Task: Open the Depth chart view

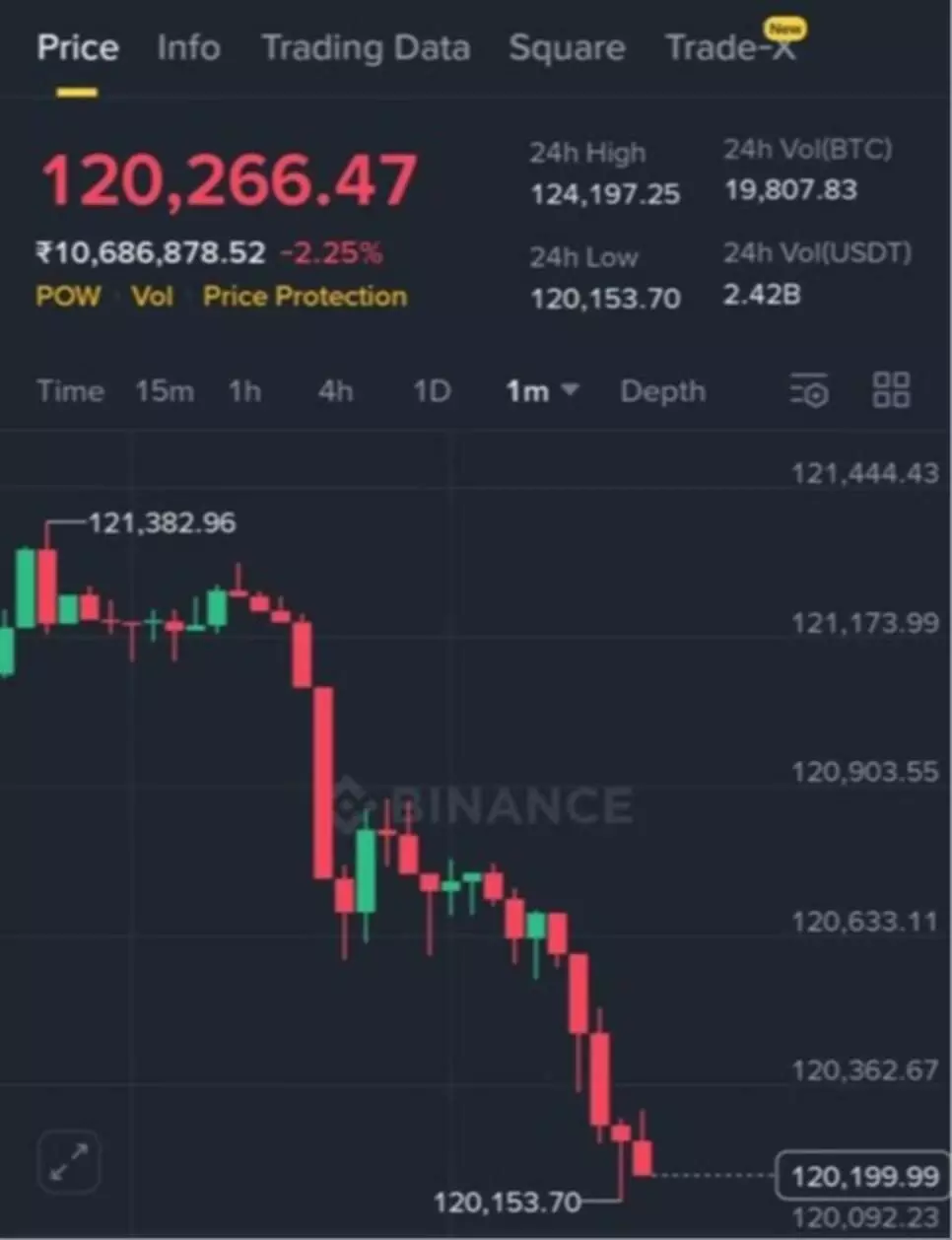Action: (x=662, y=391)
